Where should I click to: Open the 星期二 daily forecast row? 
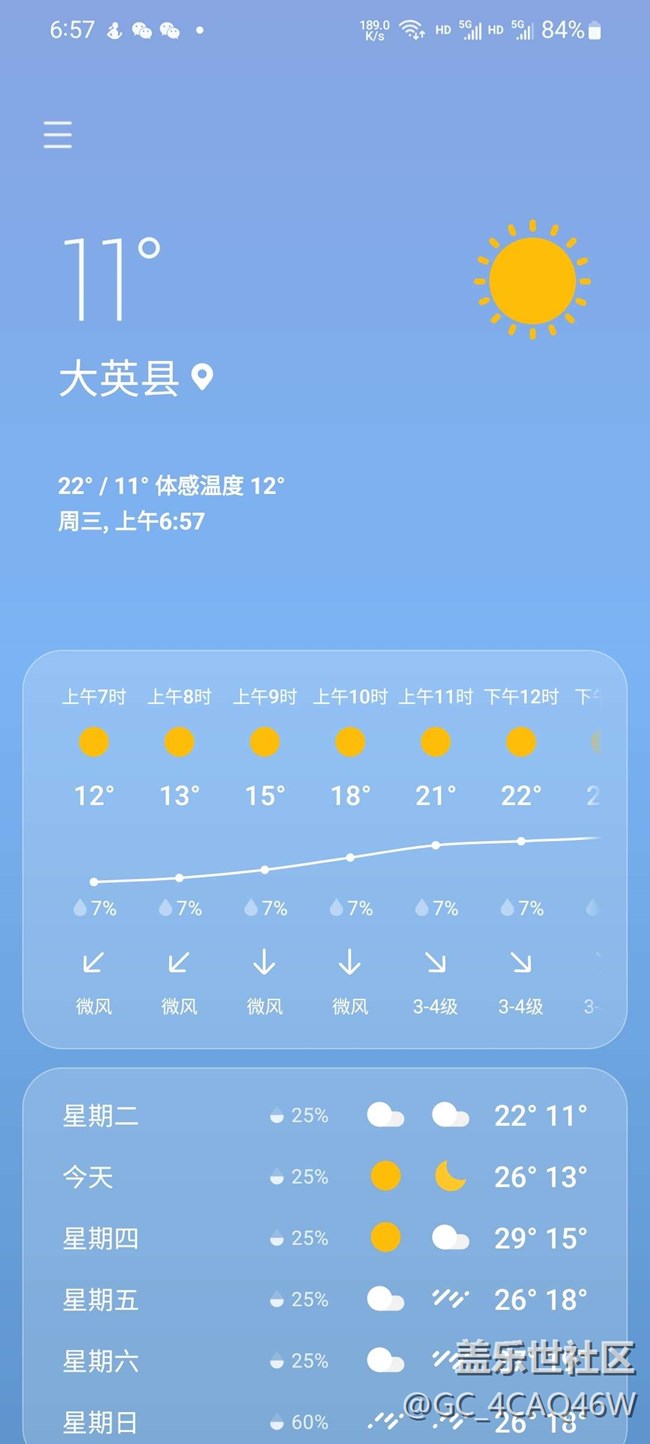tap(325, 1115)
